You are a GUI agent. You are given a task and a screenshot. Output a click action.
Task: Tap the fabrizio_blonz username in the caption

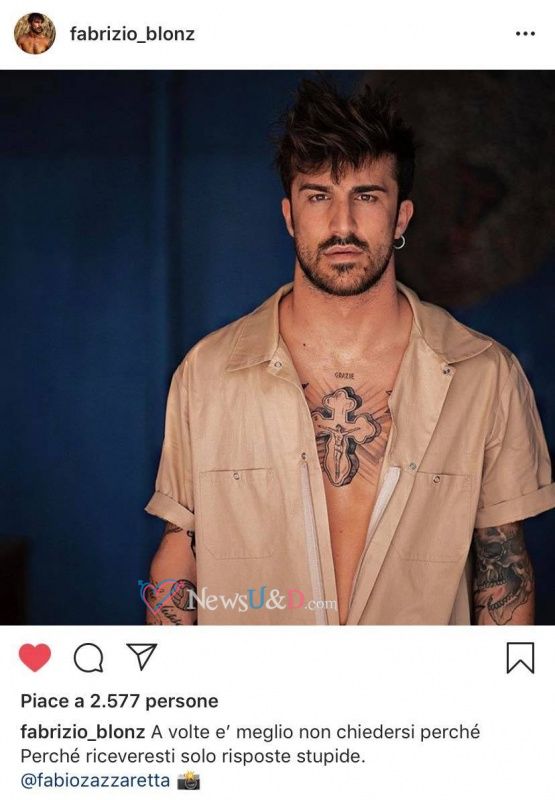pos(83,733)
